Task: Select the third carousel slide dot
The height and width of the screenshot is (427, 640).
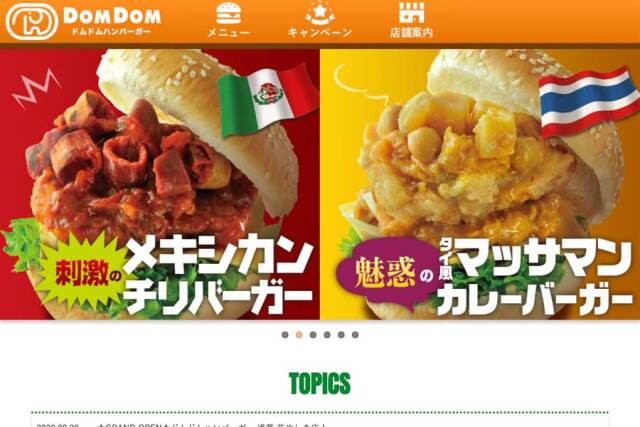Action: (x=313, y=335)
